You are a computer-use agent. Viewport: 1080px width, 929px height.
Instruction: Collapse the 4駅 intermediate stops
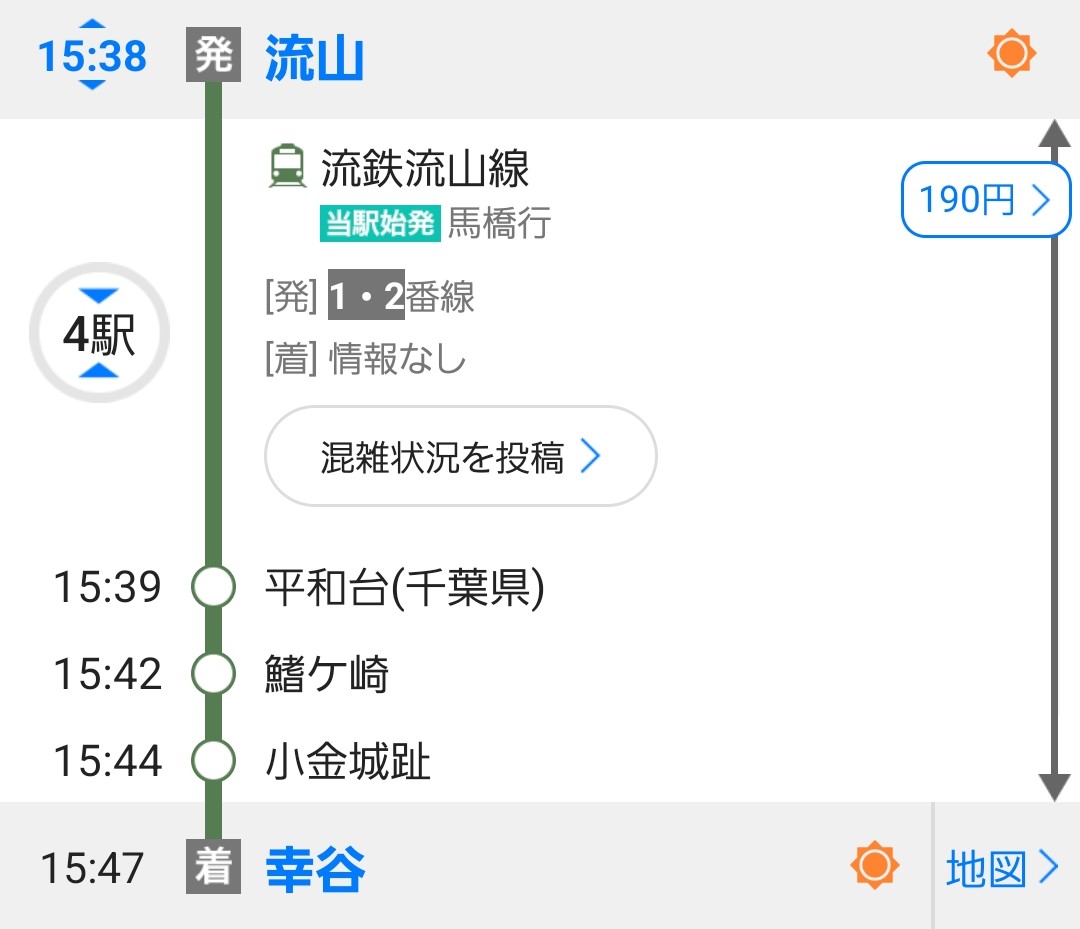pyautogui.click(x=99, y=335)
